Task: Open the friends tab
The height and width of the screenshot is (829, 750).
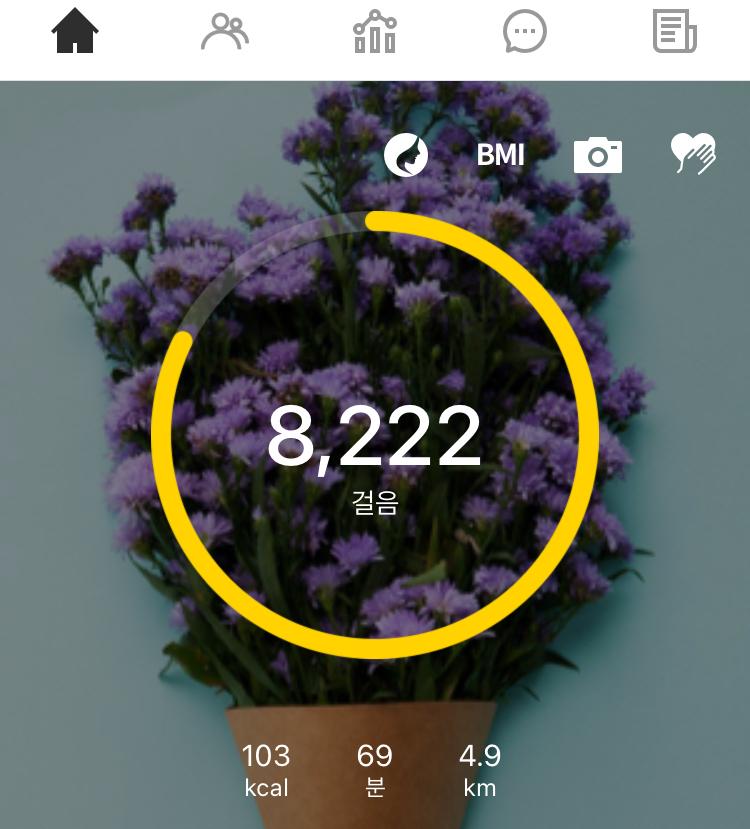Action: [225, 32]
